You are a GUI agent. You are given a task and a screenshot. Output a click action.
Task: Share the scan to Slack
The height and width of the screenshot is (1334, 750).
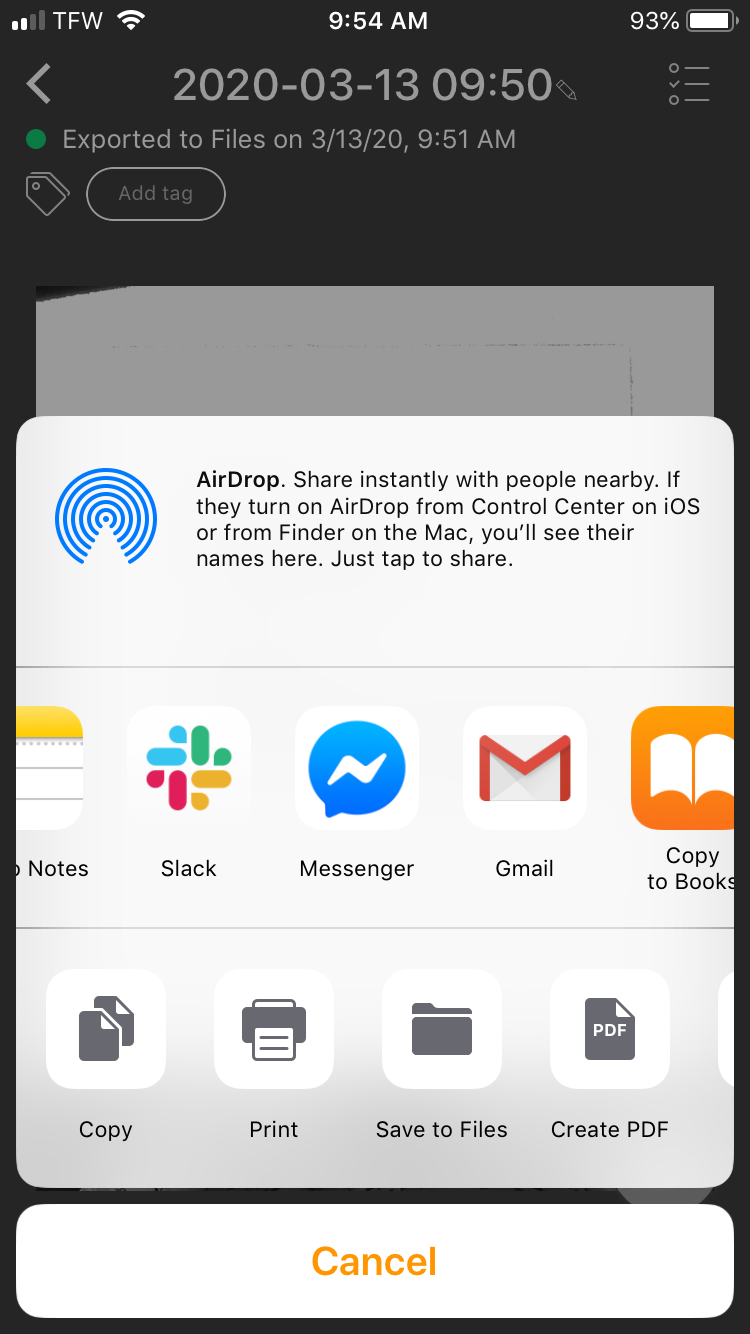click(189, 768)
